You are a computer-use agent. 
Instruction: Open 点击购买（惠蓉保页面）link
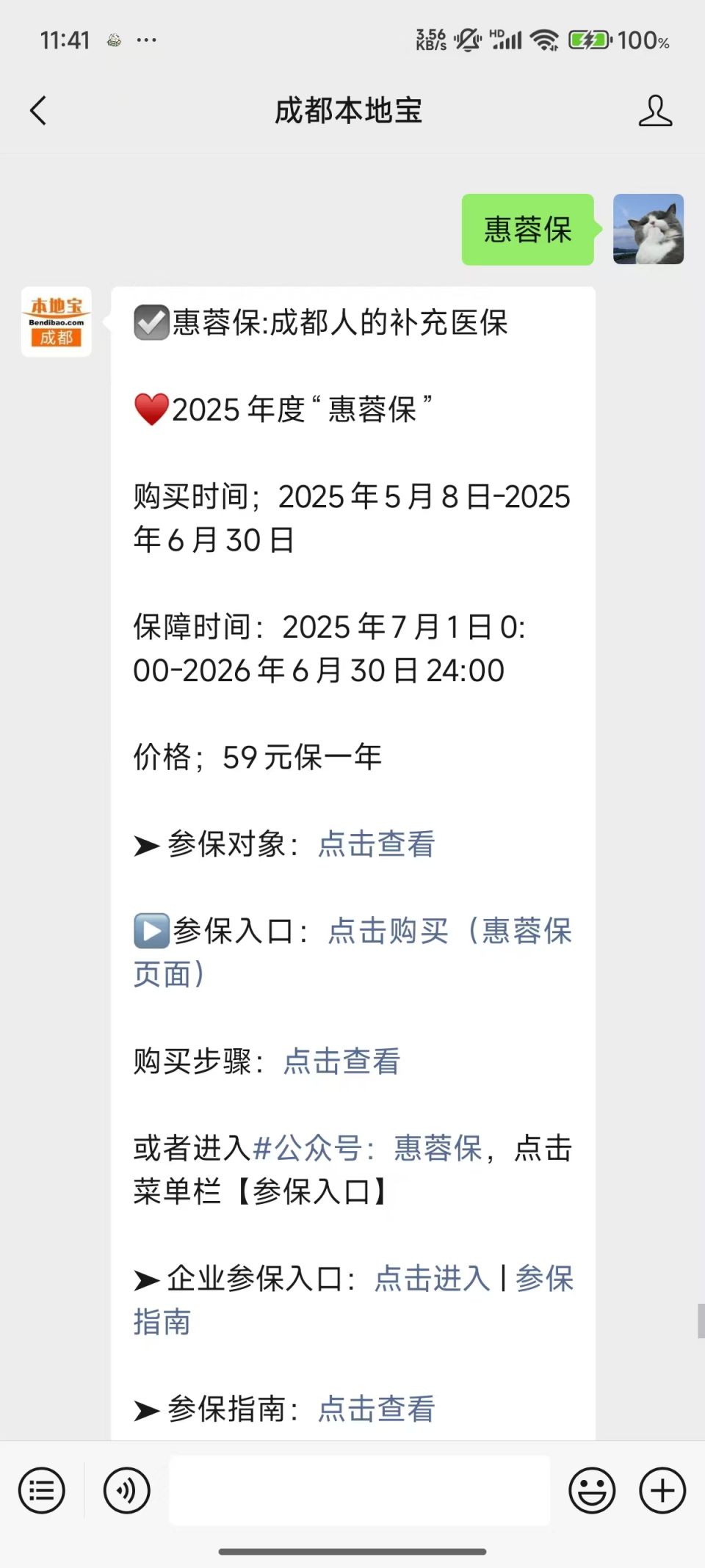pos(352,952)
